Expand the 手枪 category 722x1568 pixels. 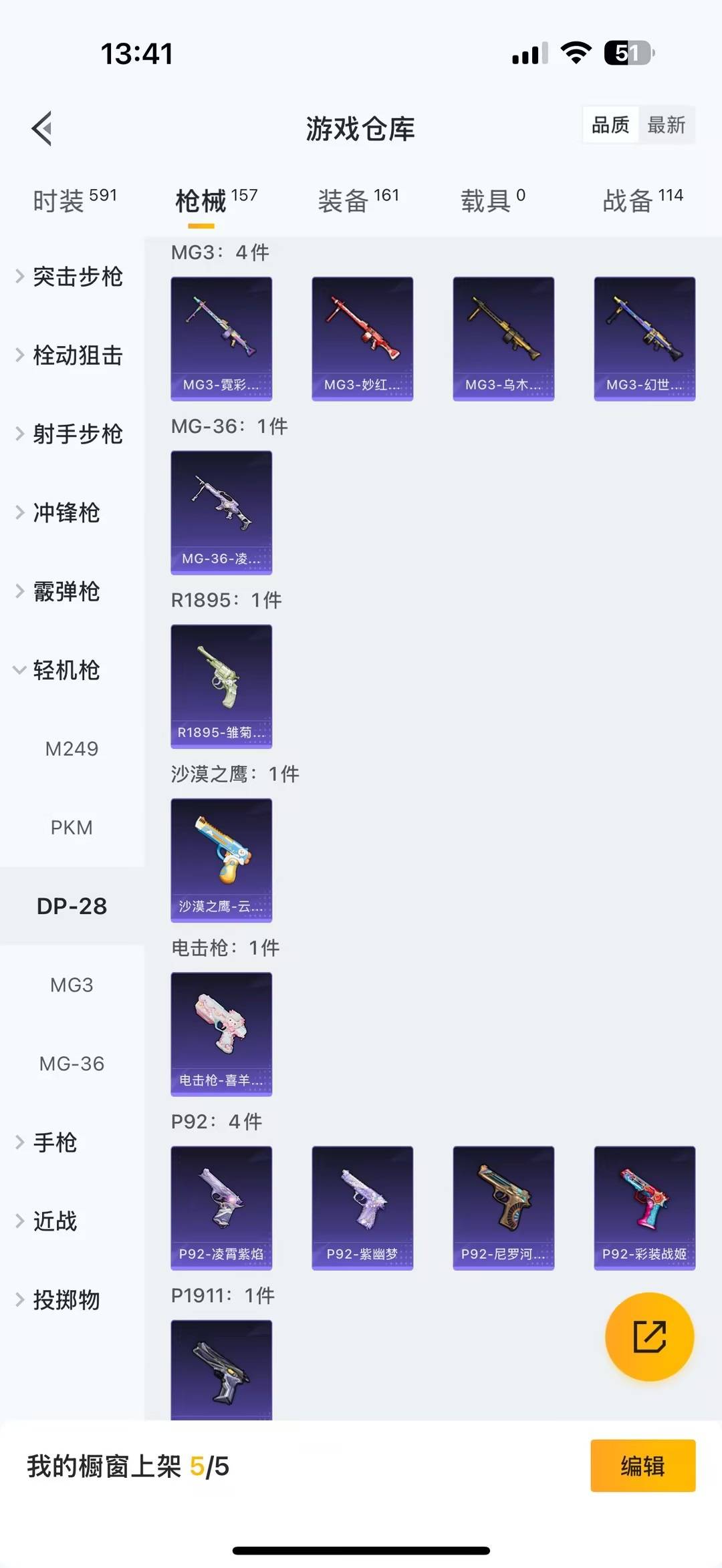53,1143
